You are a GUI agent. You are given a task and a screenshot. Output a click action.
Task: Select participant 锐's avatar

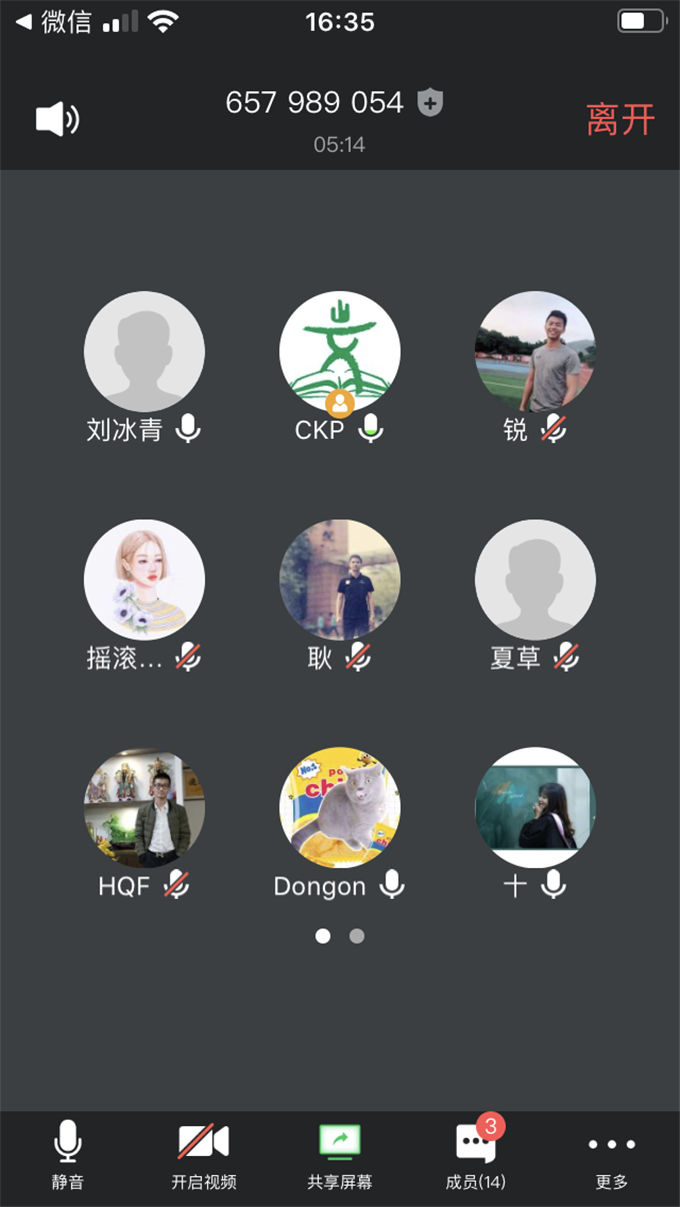pyautogui.click(x=535, y=351)
